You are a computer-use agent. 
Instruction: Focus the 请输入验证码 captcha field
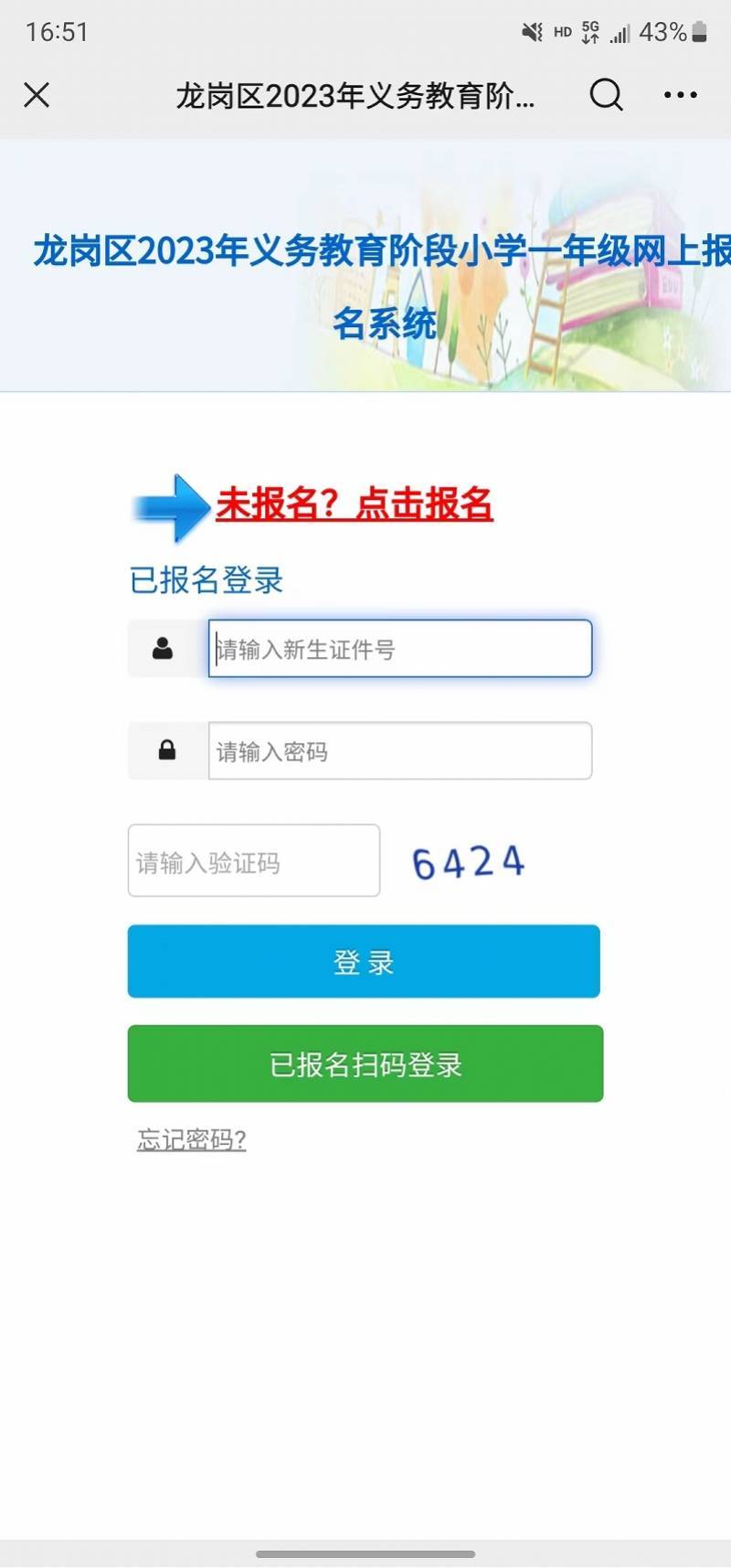254,861
